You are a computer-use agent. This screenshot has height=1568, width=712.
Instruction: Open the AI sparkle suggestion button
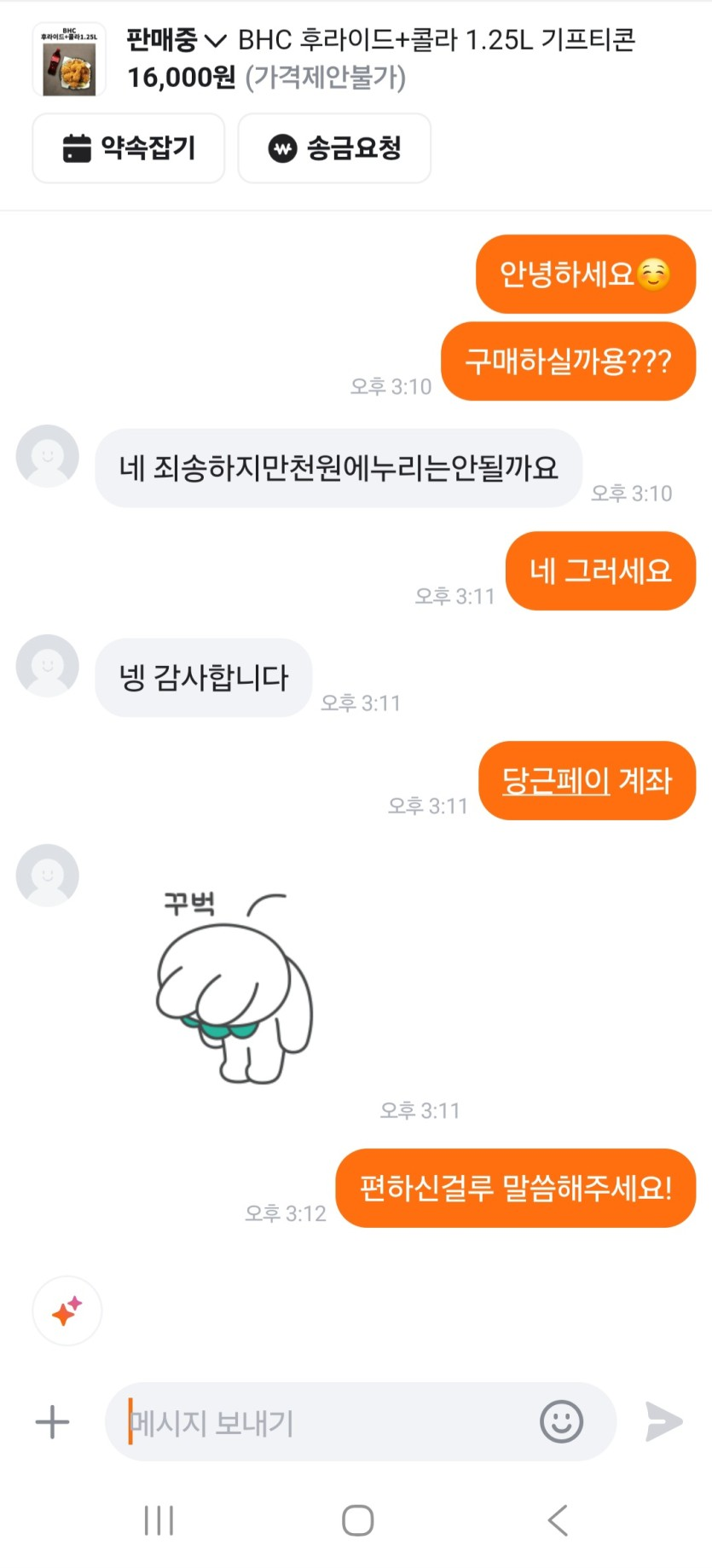(67, 1311)
